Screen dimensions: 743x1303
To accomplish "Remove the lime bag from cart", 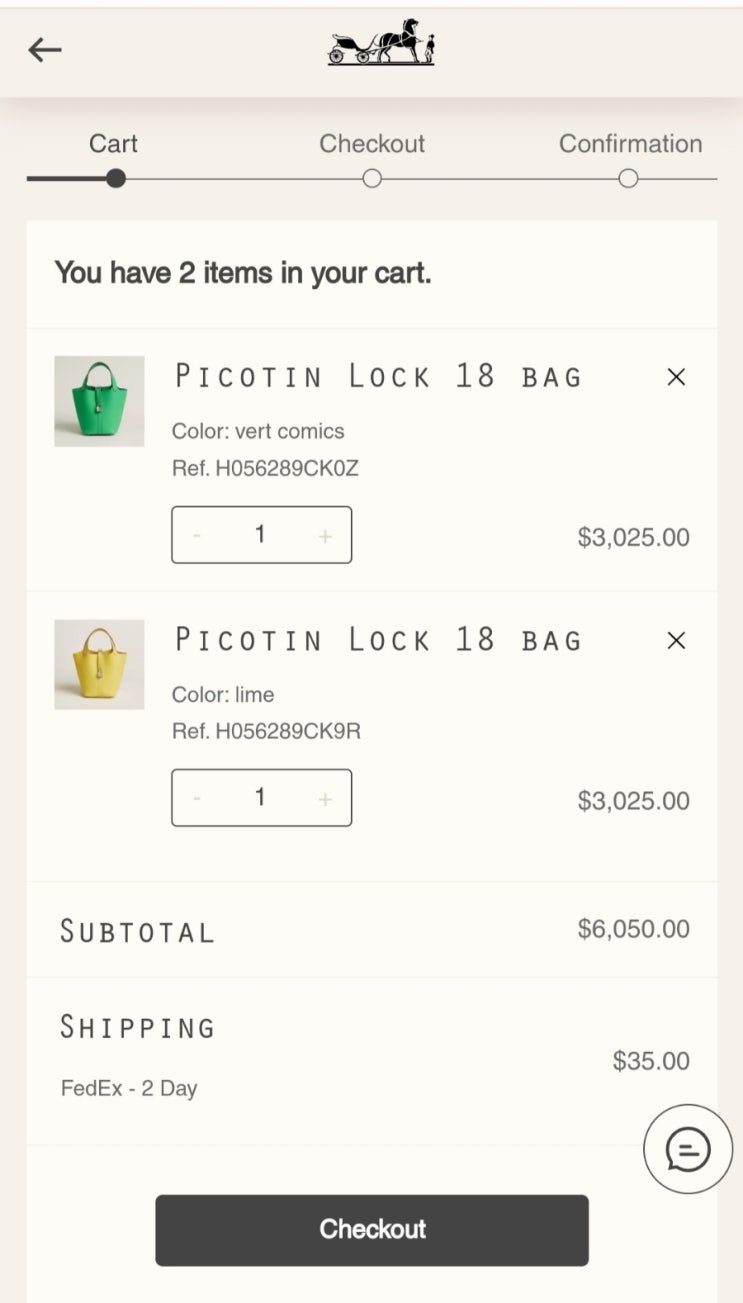I will tap(676, 640).
